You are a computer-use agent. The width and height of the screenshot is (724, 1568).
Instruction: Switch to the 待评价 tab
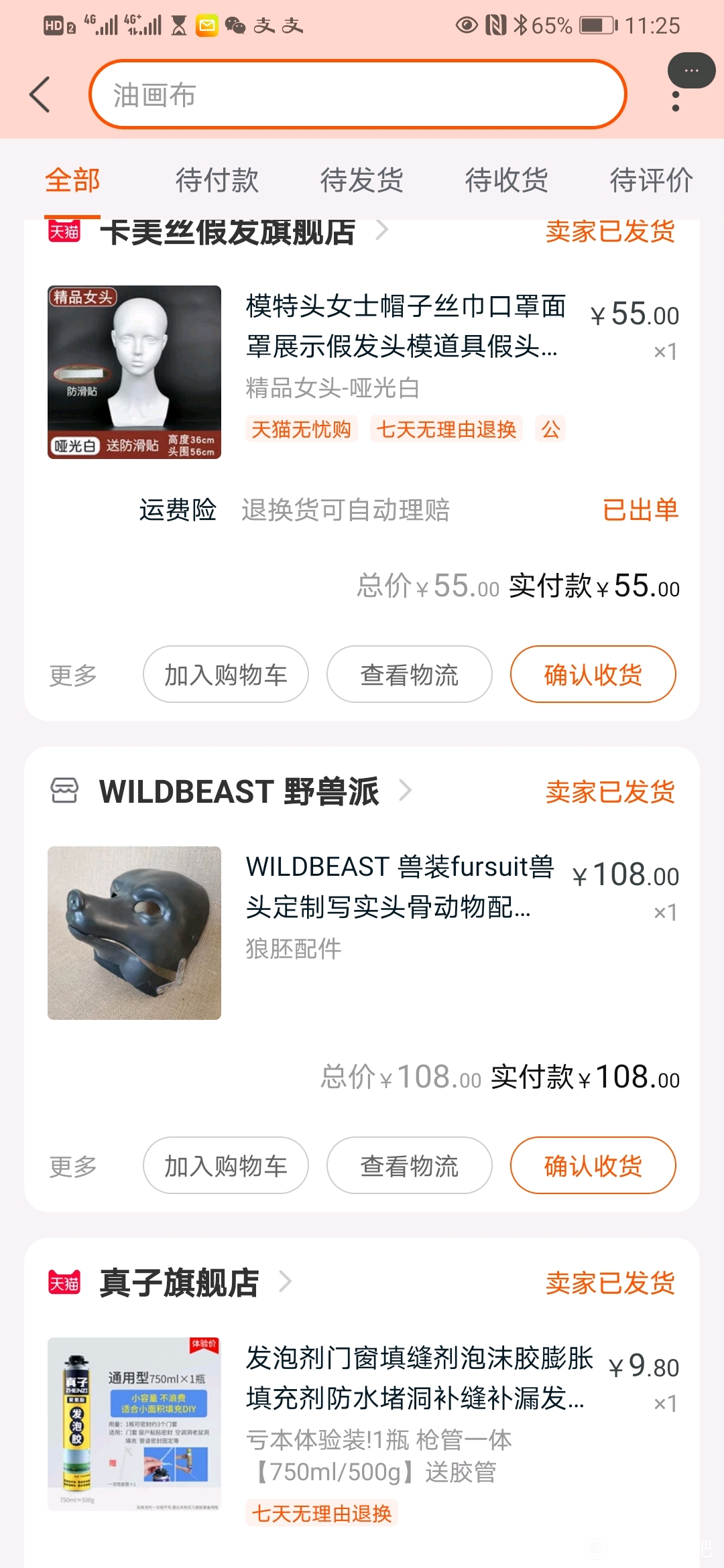(650, 180)
